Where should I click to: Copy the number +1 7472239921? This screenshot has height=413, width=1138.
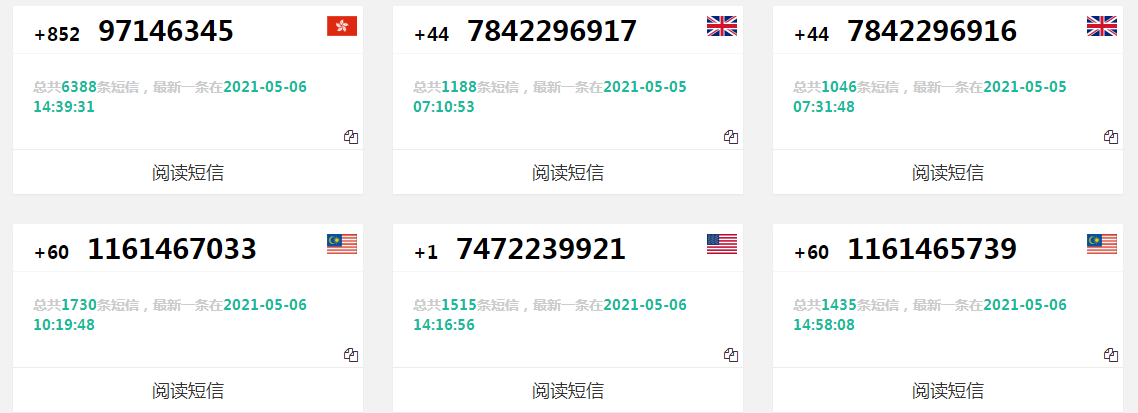731,355
